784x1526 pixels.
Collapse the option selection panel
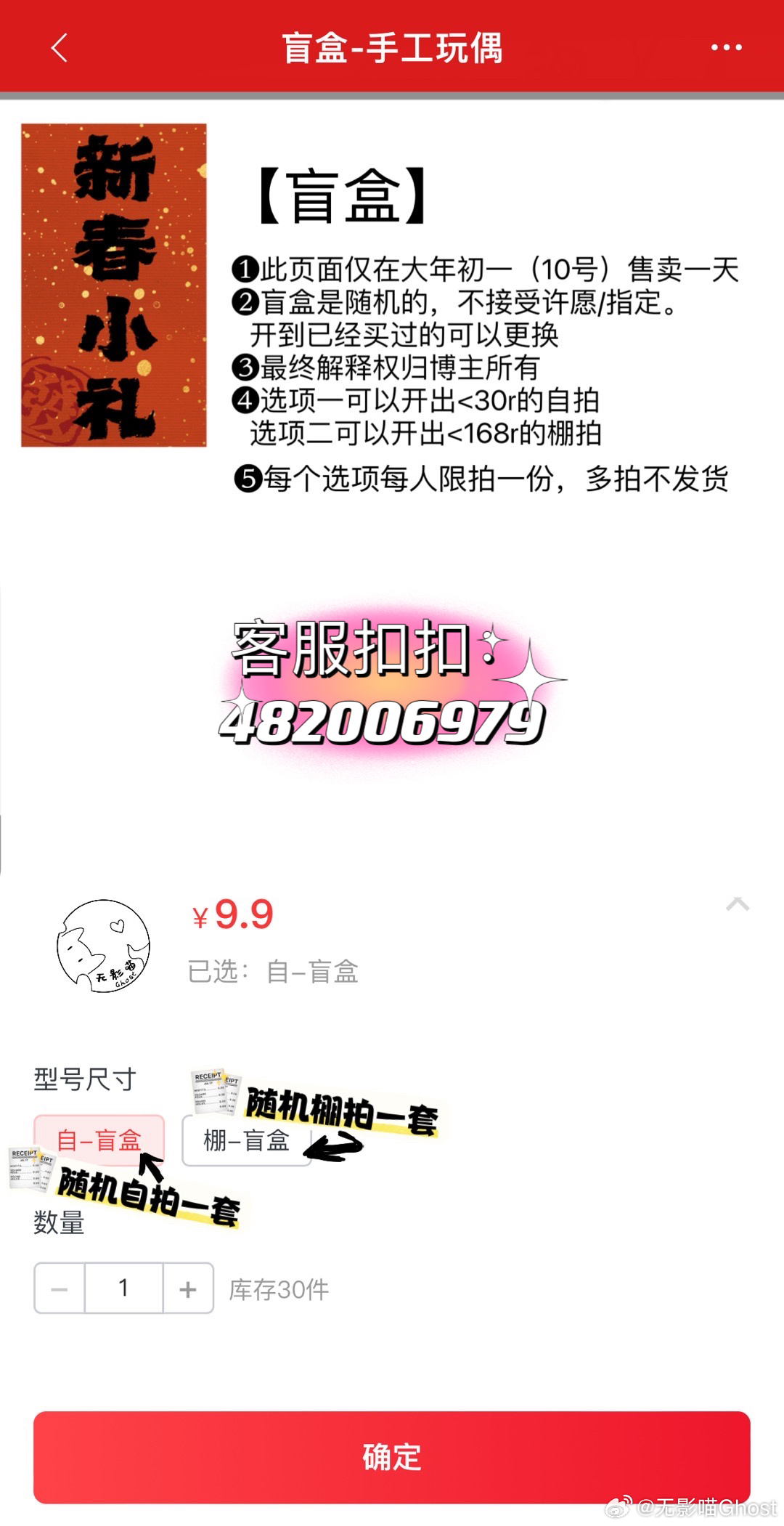[x=737, y=904]
